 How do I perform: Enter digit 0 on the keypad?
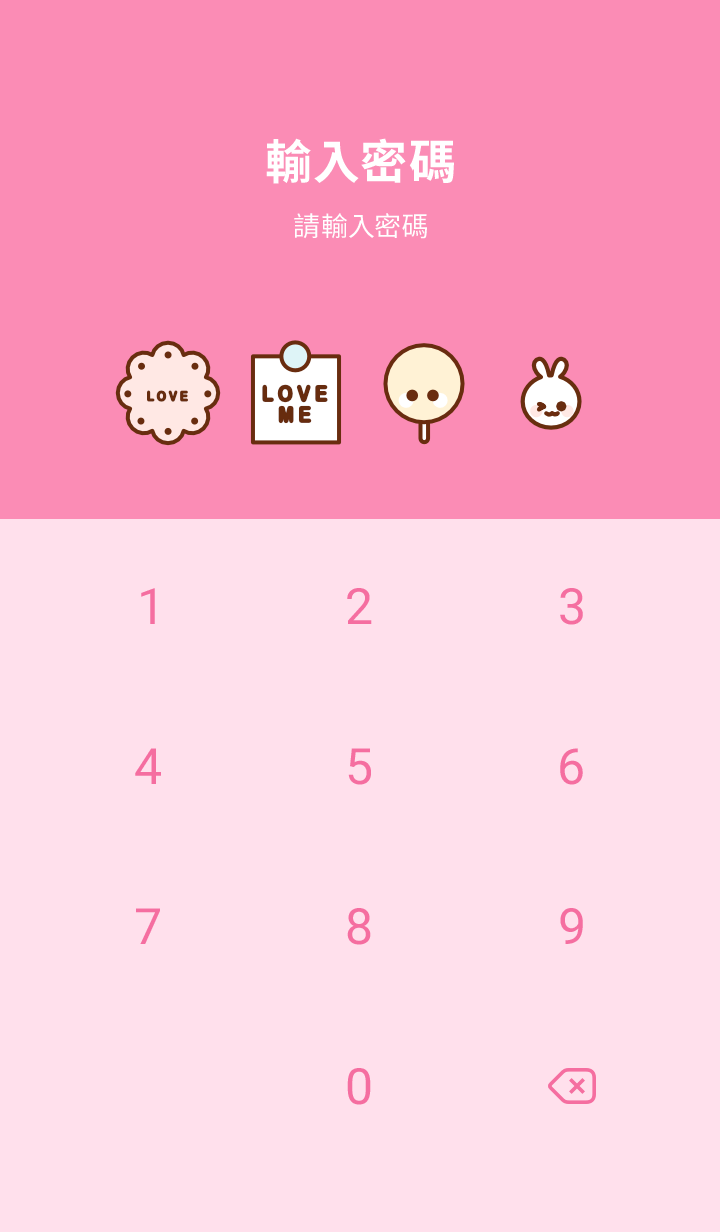click(359, 1087)
